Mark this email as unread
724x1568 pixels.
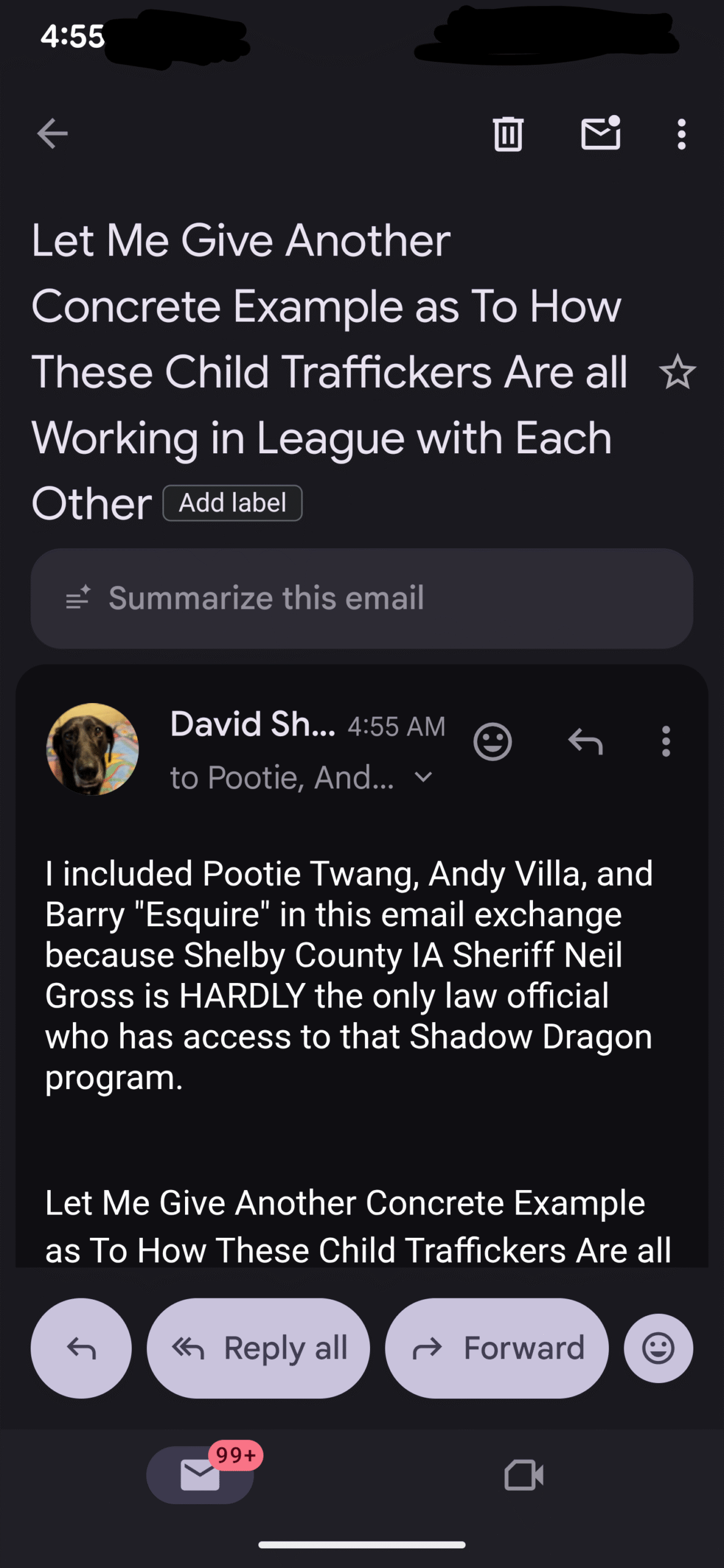600,134
